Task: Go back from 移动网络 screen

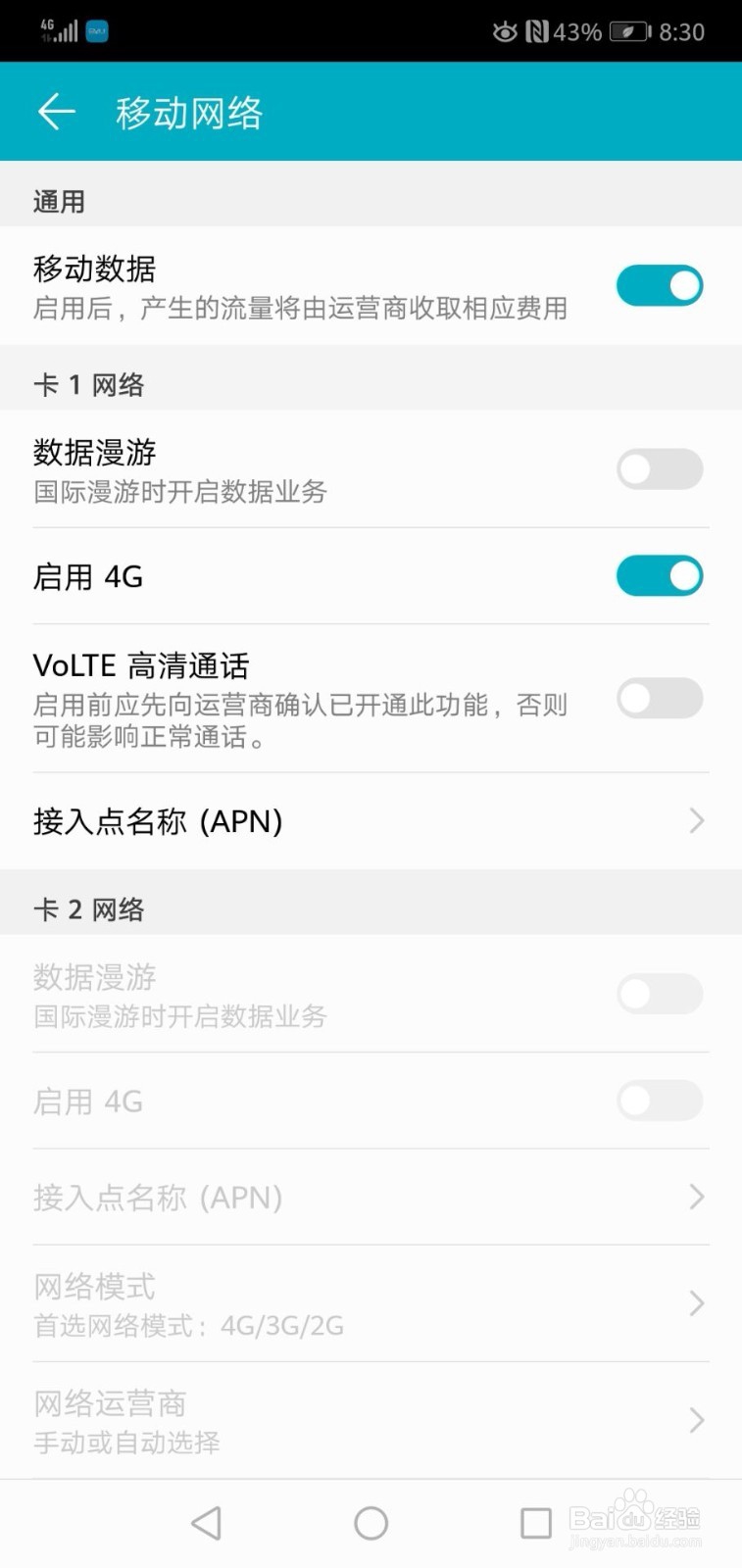Action: [57, 112]
